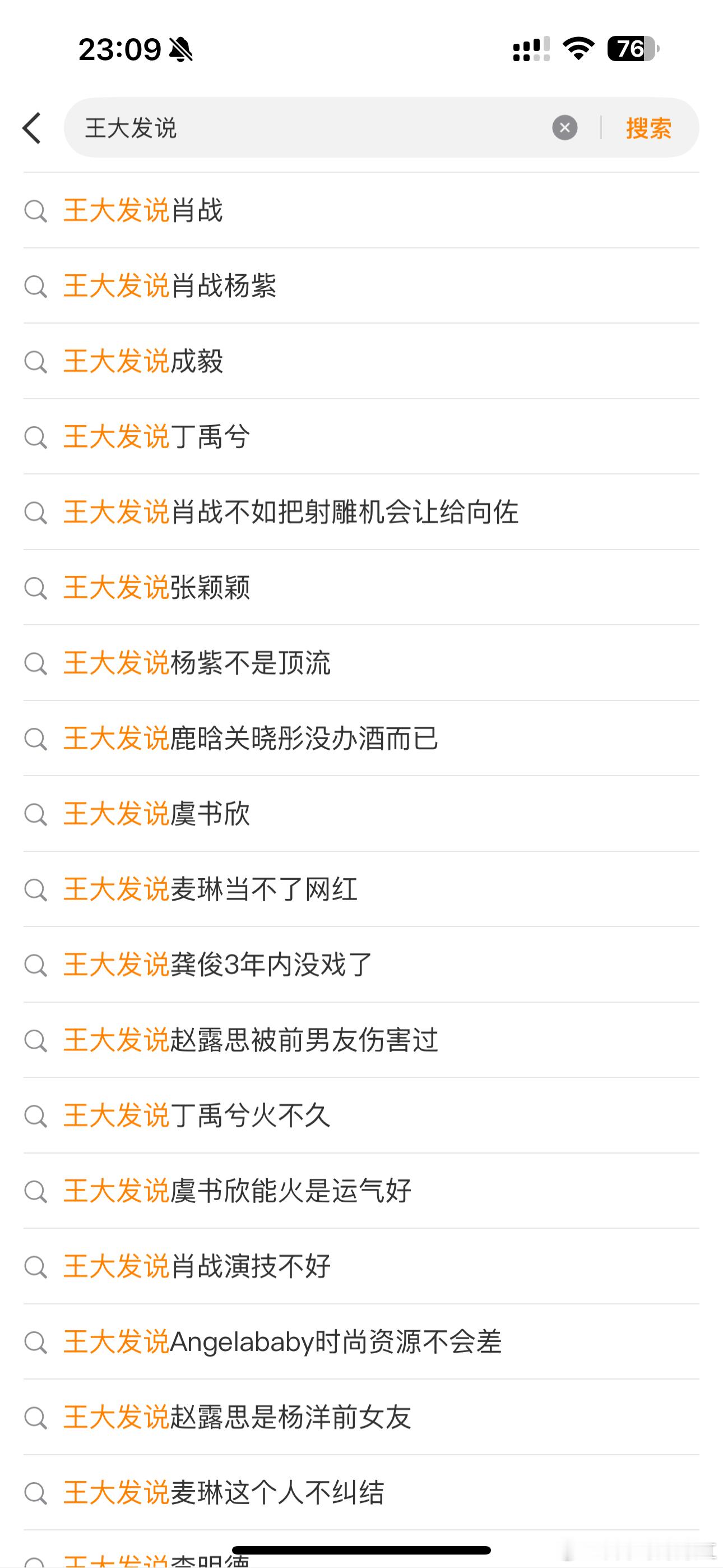Select 王大发说赵露思被前男友伤害过
This screenshot has width=723, height=1568.
click(x=361, y=1041)
